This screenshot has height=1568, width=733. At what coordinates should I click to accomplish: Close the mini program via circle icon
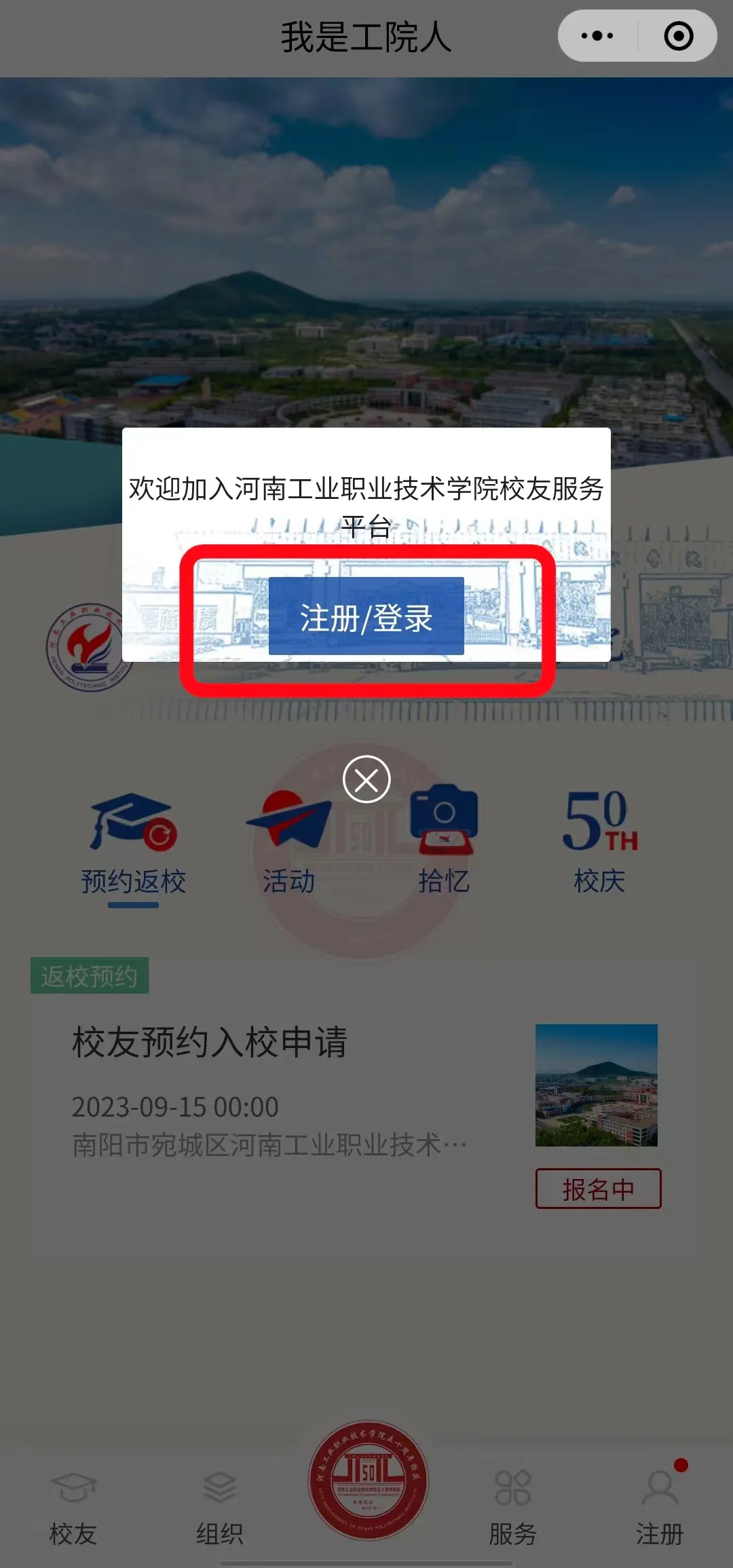click(678, 36)
